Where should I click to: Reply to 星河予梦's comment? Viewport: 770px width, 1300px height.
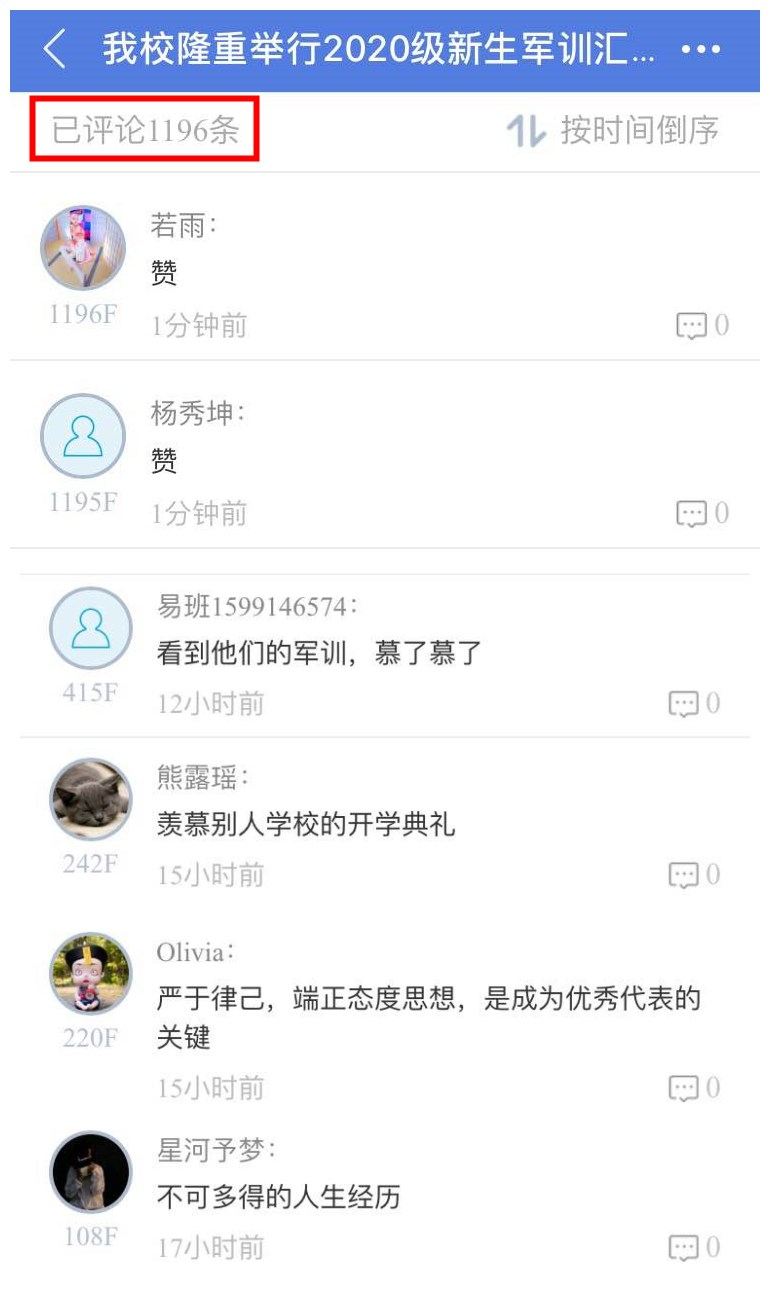pos(684,1247)
